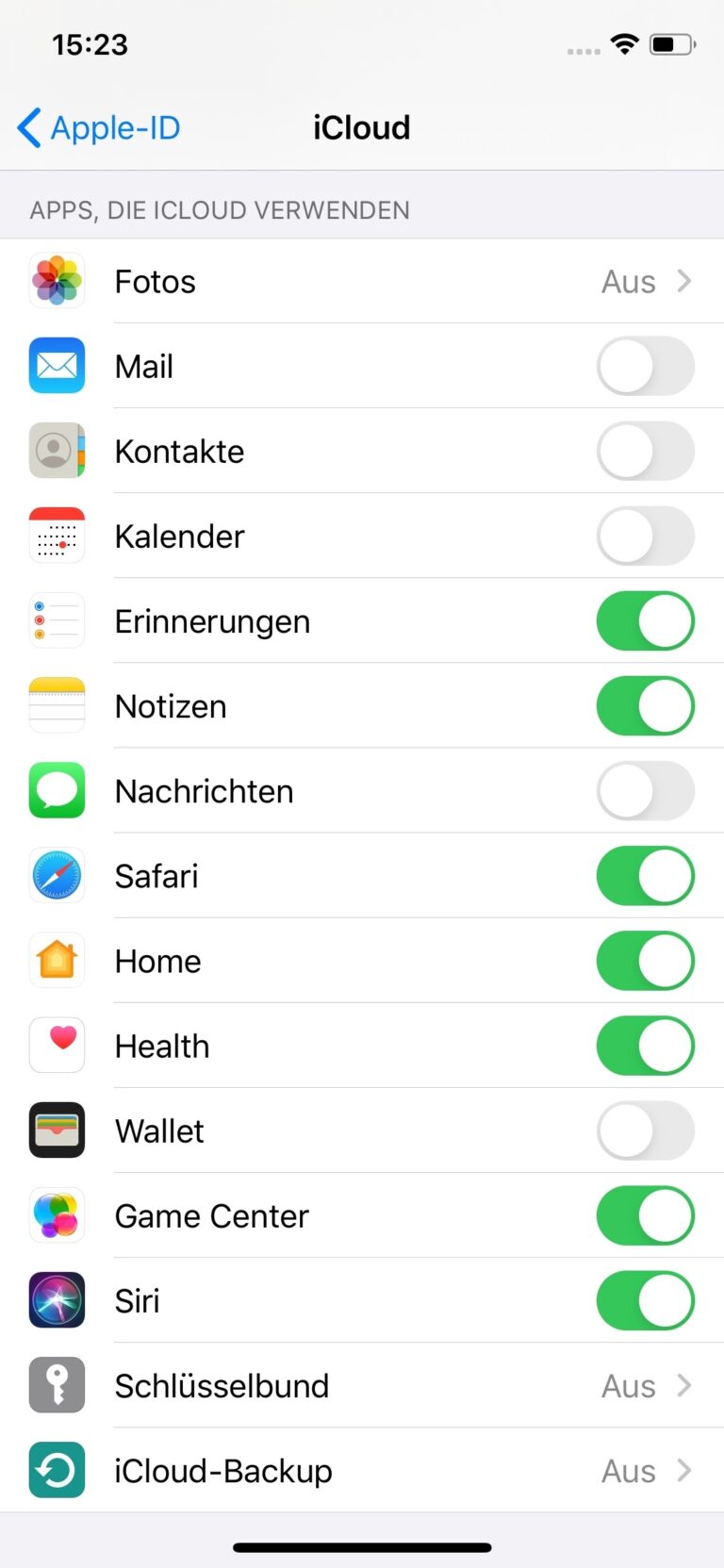Switch off Safari iCloud sync
The height and width of the screenshot is (1568, 724).
[x=645, y=875]
